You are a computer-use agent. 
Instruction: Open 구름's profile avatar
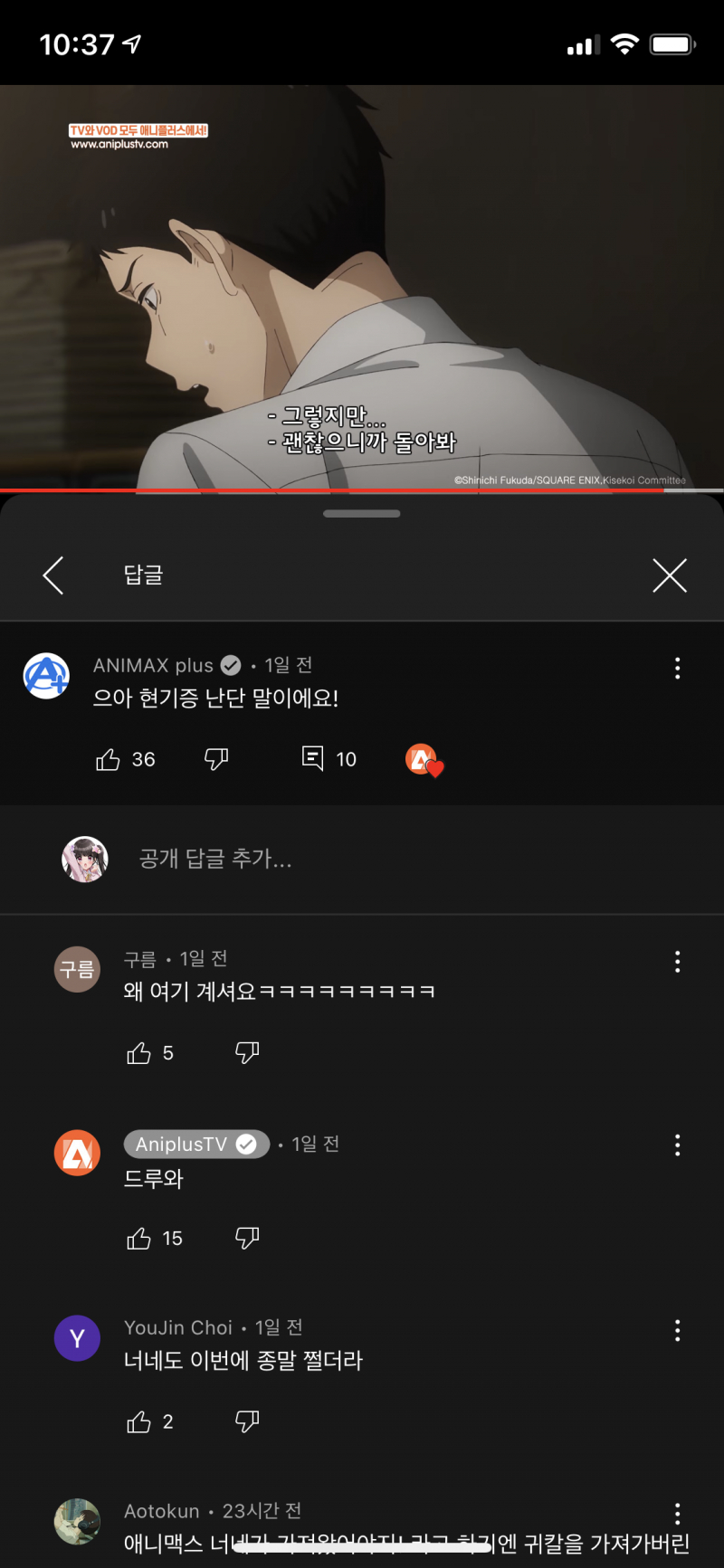pos(77,969)
